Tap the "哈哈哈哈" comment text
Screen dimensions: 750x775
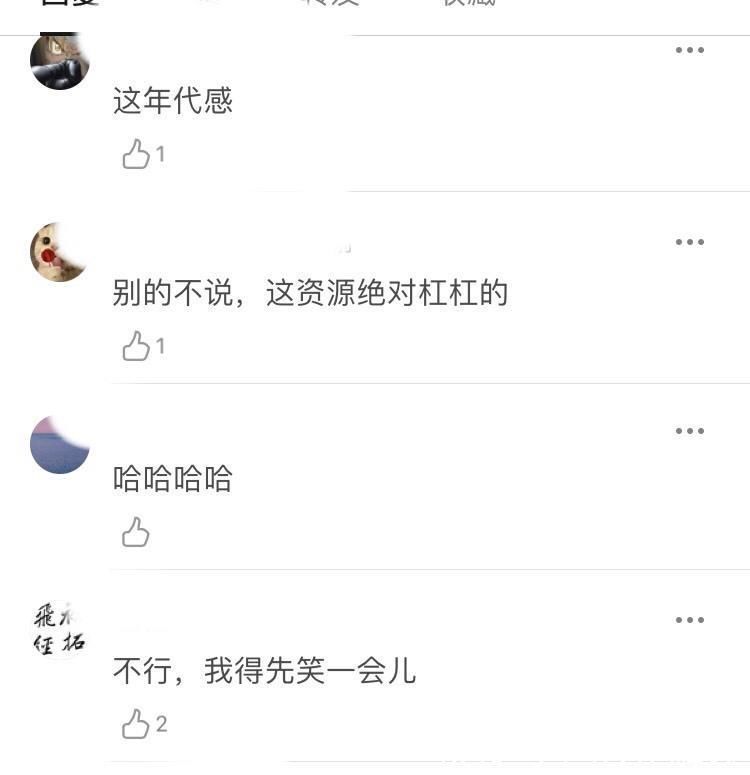(172, 479)
